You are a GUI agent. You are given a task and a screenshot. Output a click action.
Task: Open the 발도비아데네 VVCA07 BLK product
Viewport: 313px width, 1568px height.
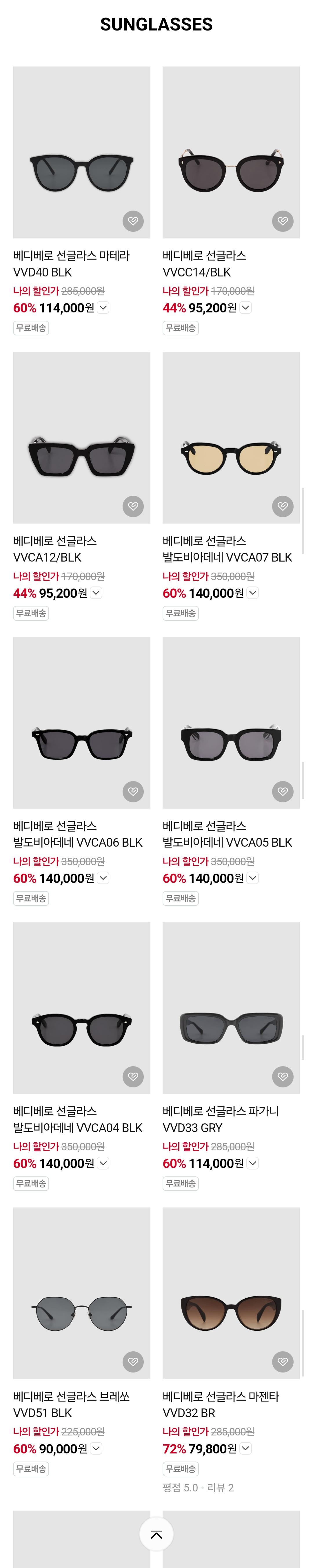click(x=231, y=437)
